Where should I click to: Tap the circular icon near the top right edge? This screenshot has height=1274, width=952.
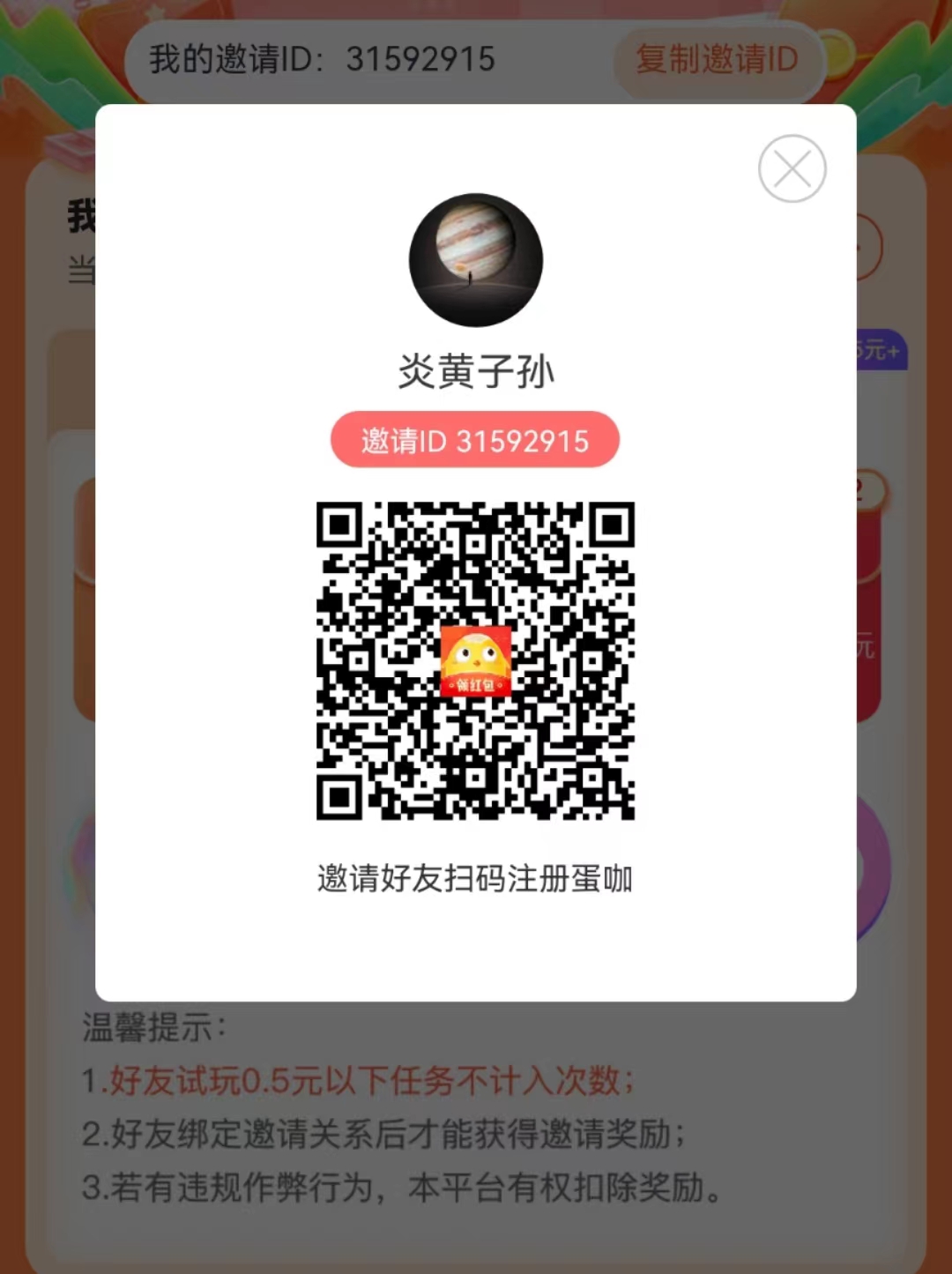pos(868,247)
